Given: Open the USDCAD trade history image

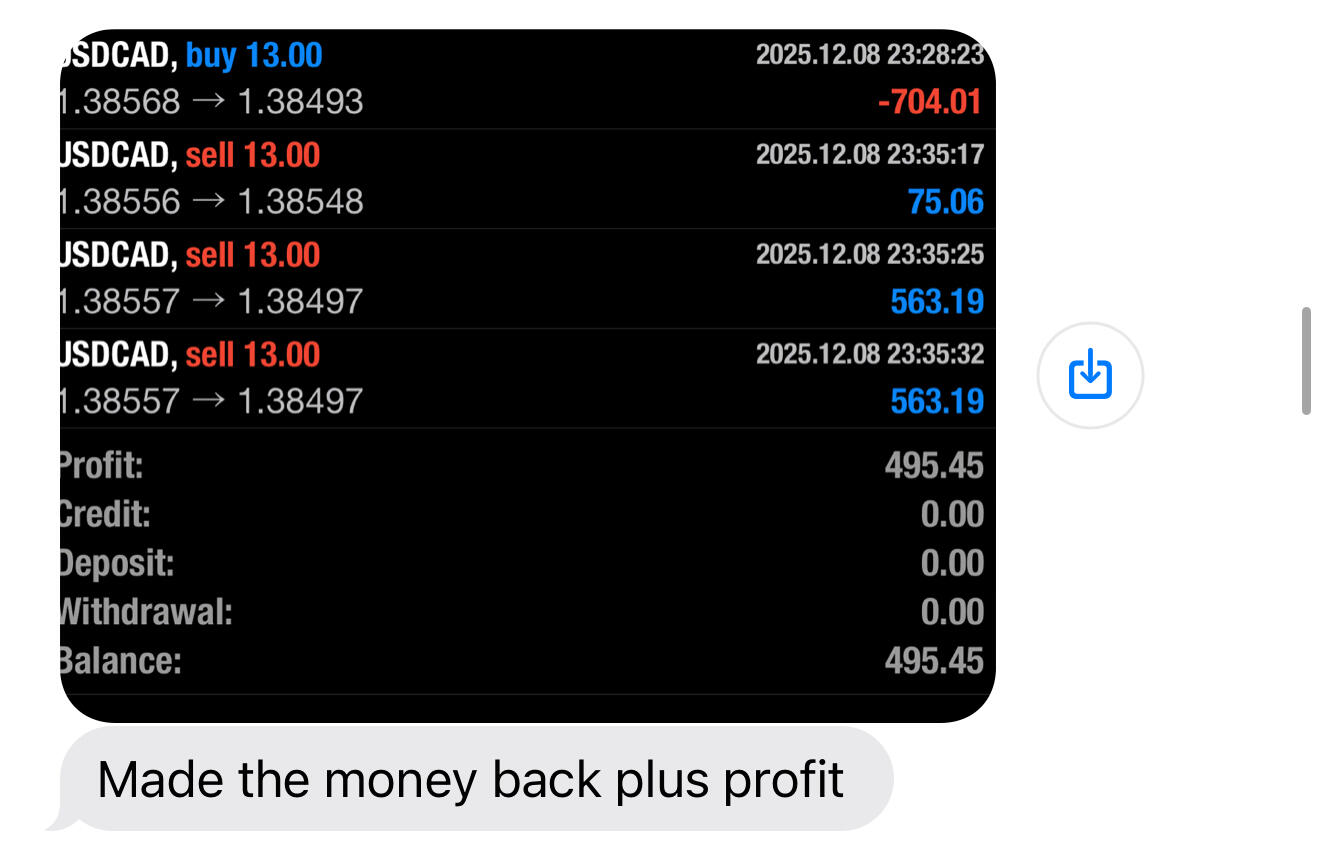Looking at the screenshot, I should pyautogui.click(x=527, y=375).
